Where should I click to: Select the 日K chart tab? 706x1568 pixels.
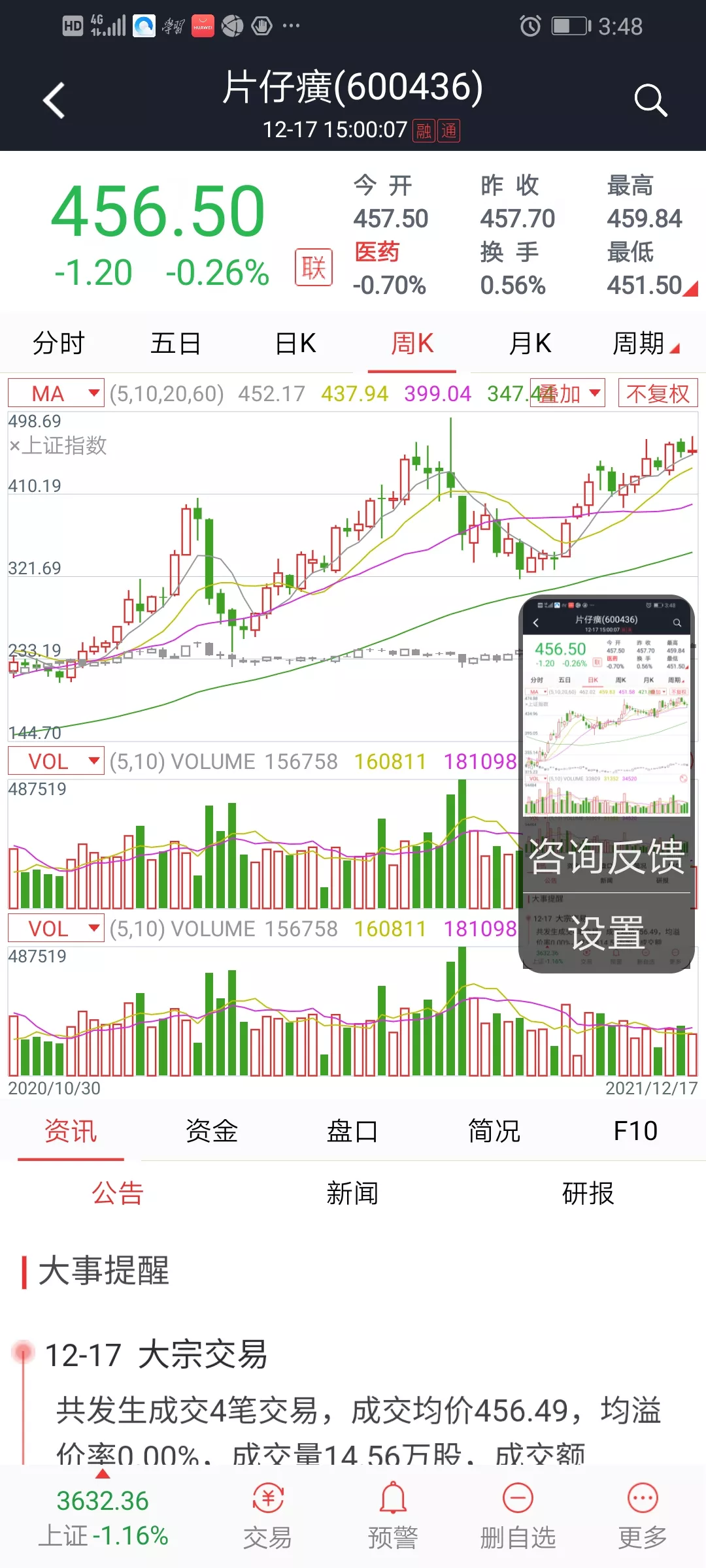pyautogui.click(x=295, y=344)
